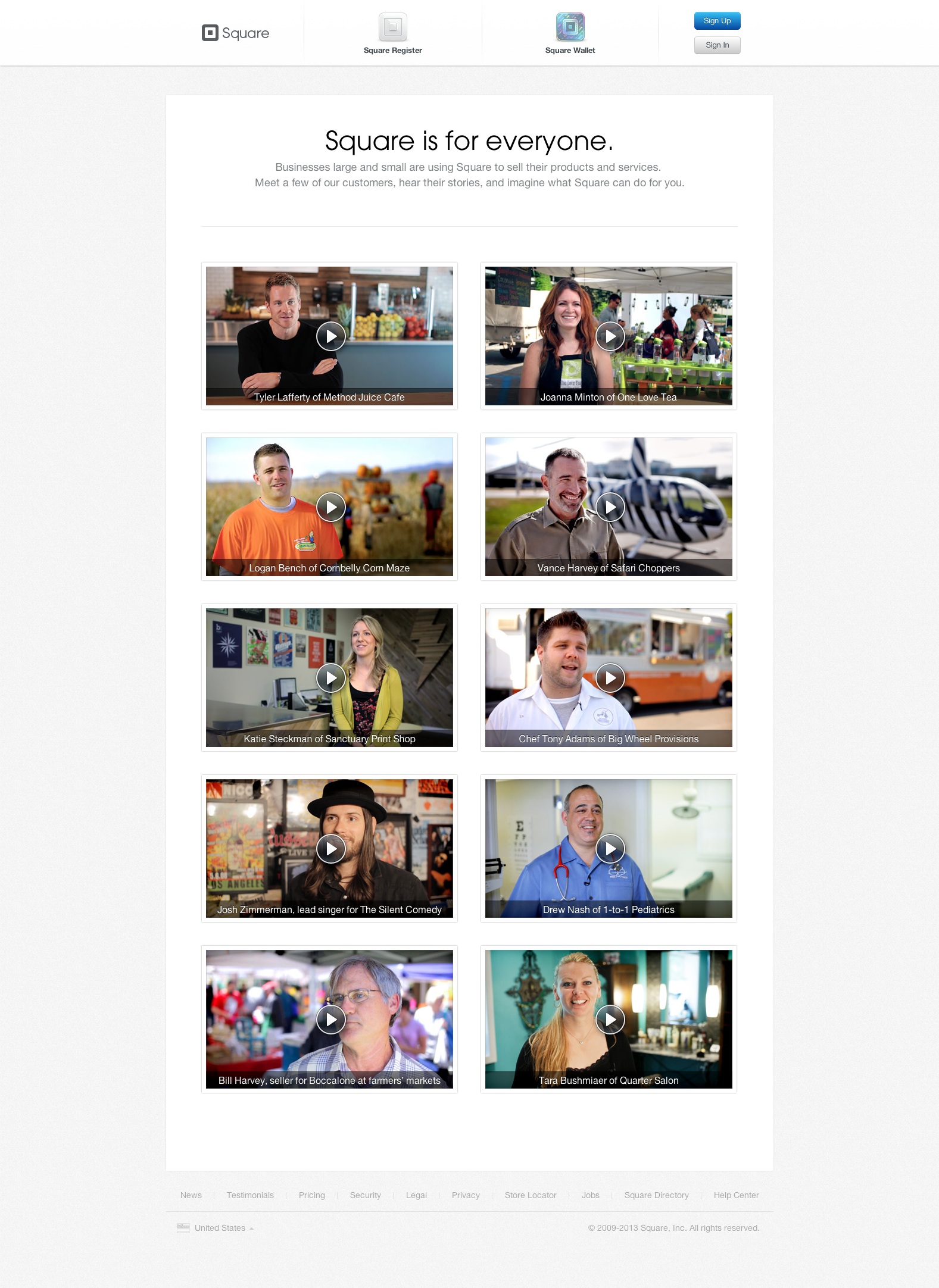
Task: Play Joanna Minton's One Love Tea video
Action: click(x=610, y=336)
